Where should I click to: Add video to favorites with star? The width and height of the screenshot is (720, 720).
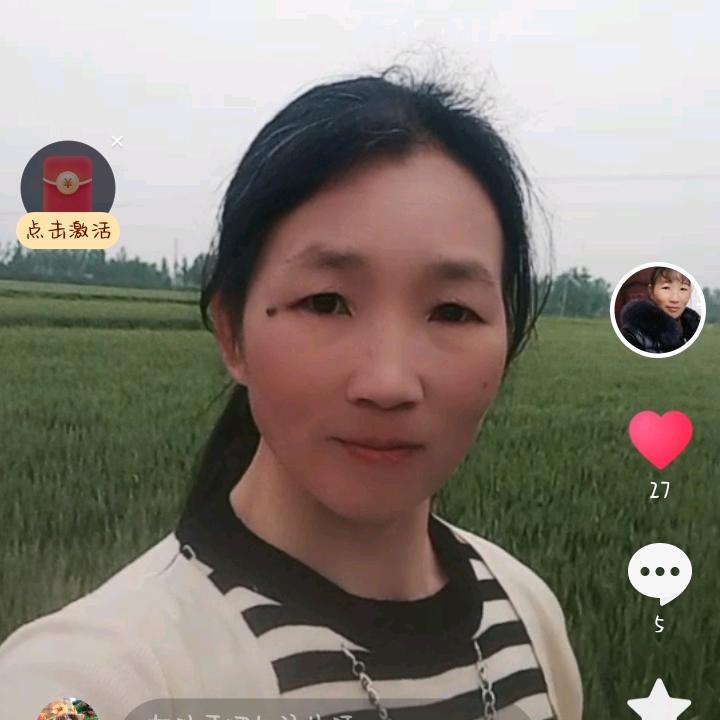(x=659, y=701)
